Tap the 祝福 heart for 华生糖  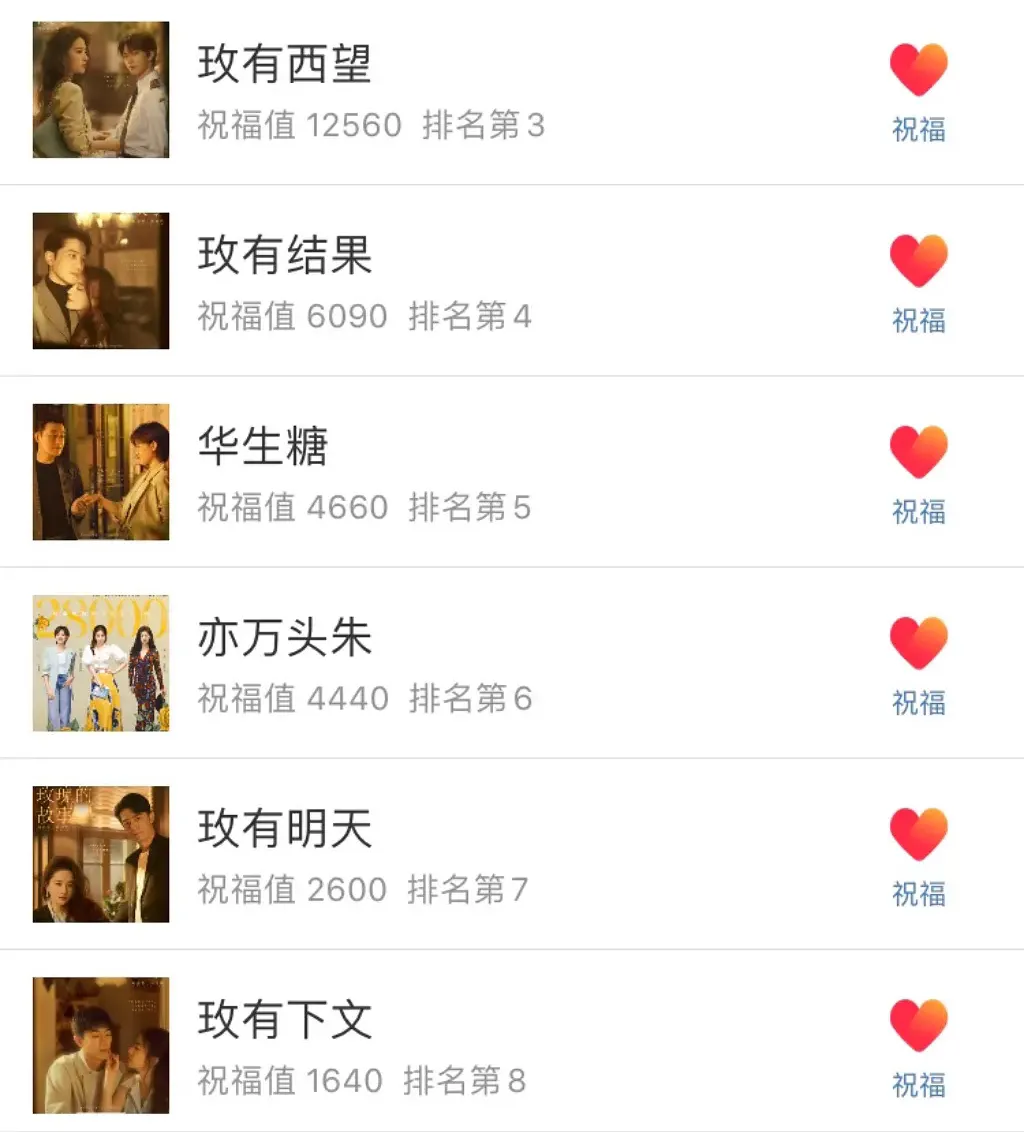pyautogui.click(x=918, y=453)
